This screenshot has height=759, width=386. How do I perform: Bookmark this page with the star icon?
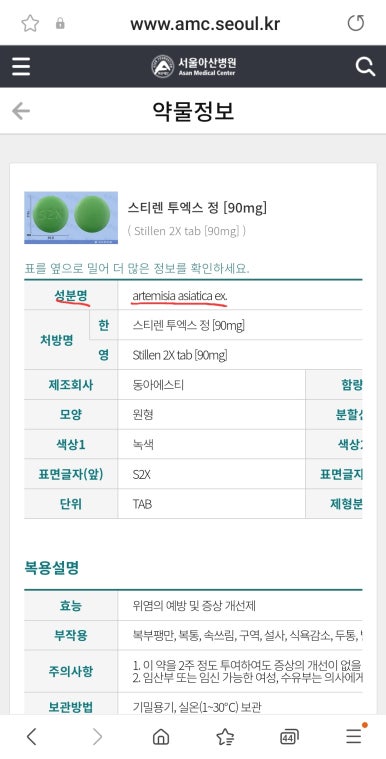[30, 23]
